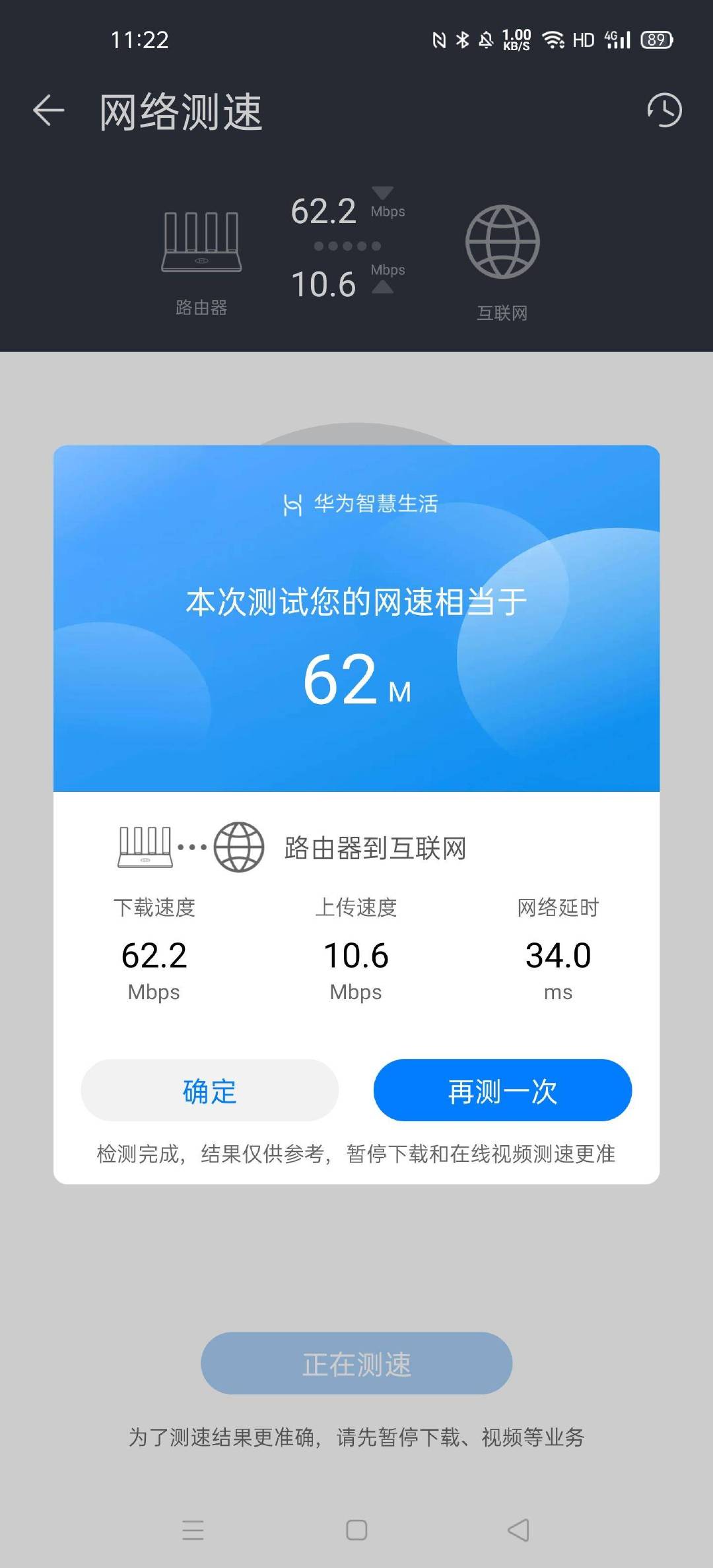The image size is (713, 1568).
Task: Click the NFC icon in the status bar
Action: (439, 40)
